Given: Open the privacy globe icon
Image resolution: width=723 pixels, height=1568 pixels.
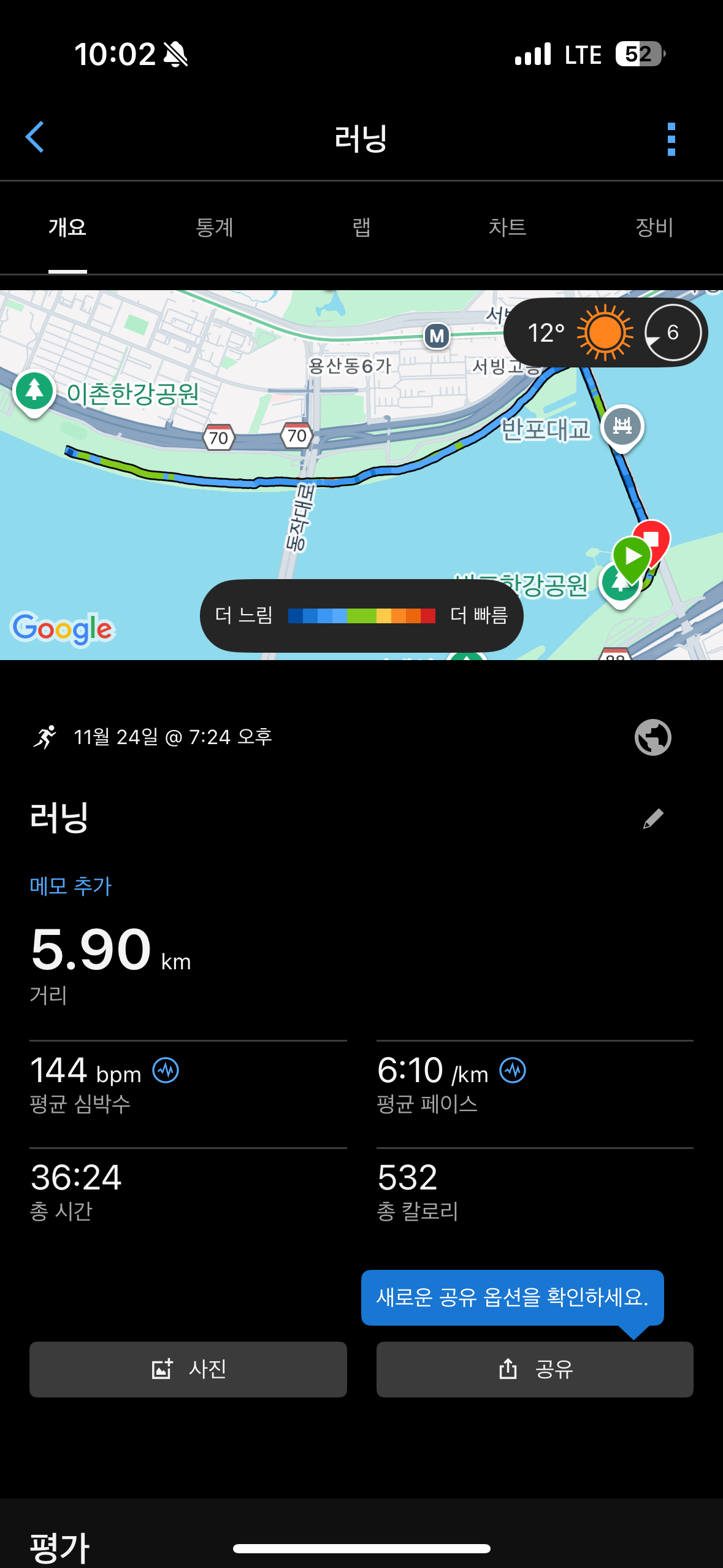Looking at the screenshot, I should pos(652,737).
